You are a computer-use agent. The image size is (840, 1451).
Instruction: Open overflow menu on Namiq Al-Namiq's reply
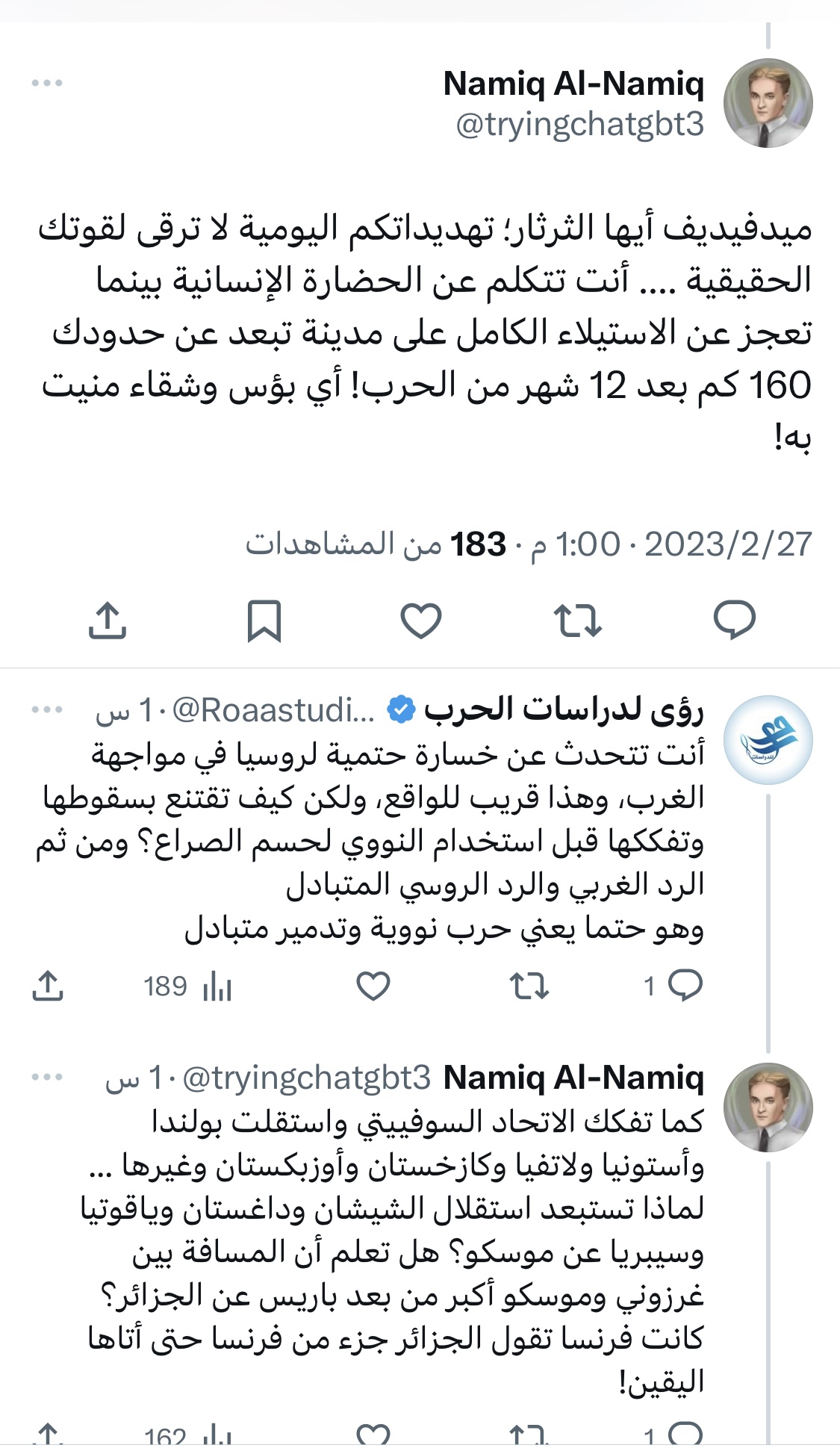pyautogui.click(x=47, y=1077)
